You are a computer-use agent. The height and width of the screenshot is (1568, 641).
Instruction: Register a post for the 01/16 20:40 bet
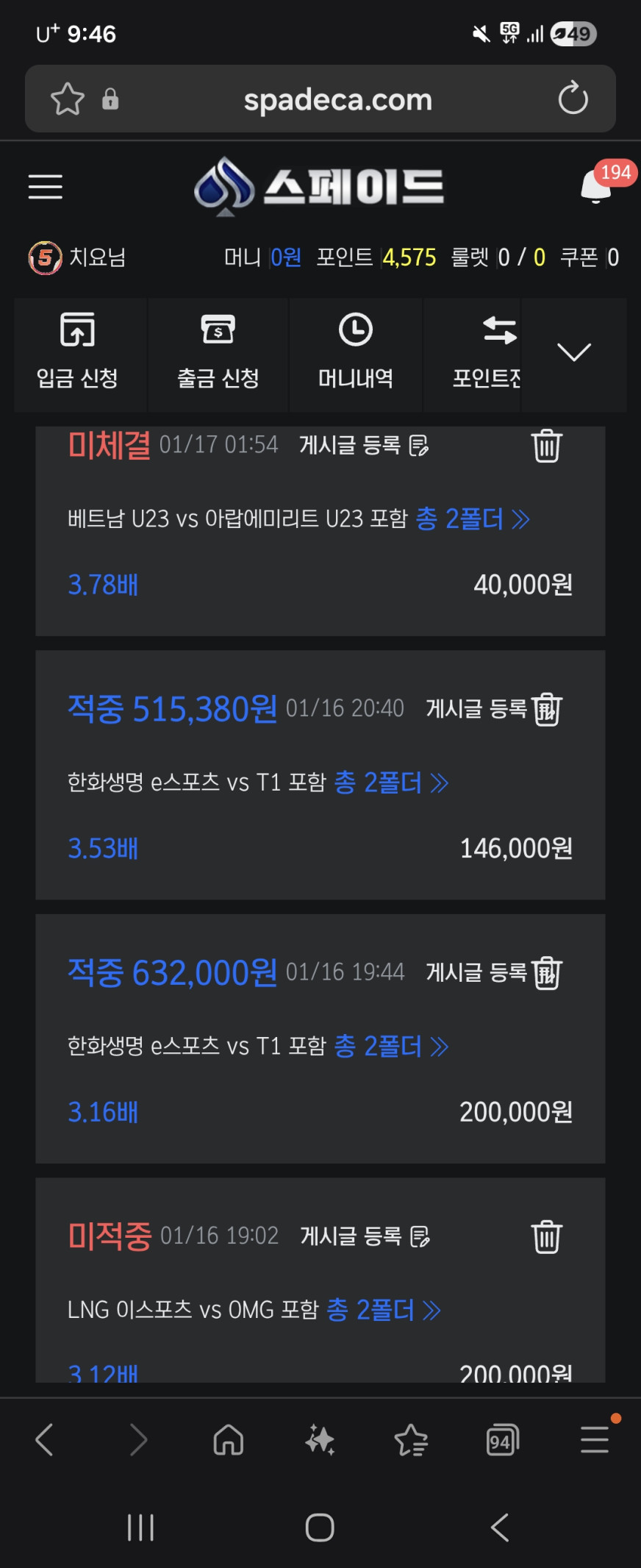click(476, 709)
